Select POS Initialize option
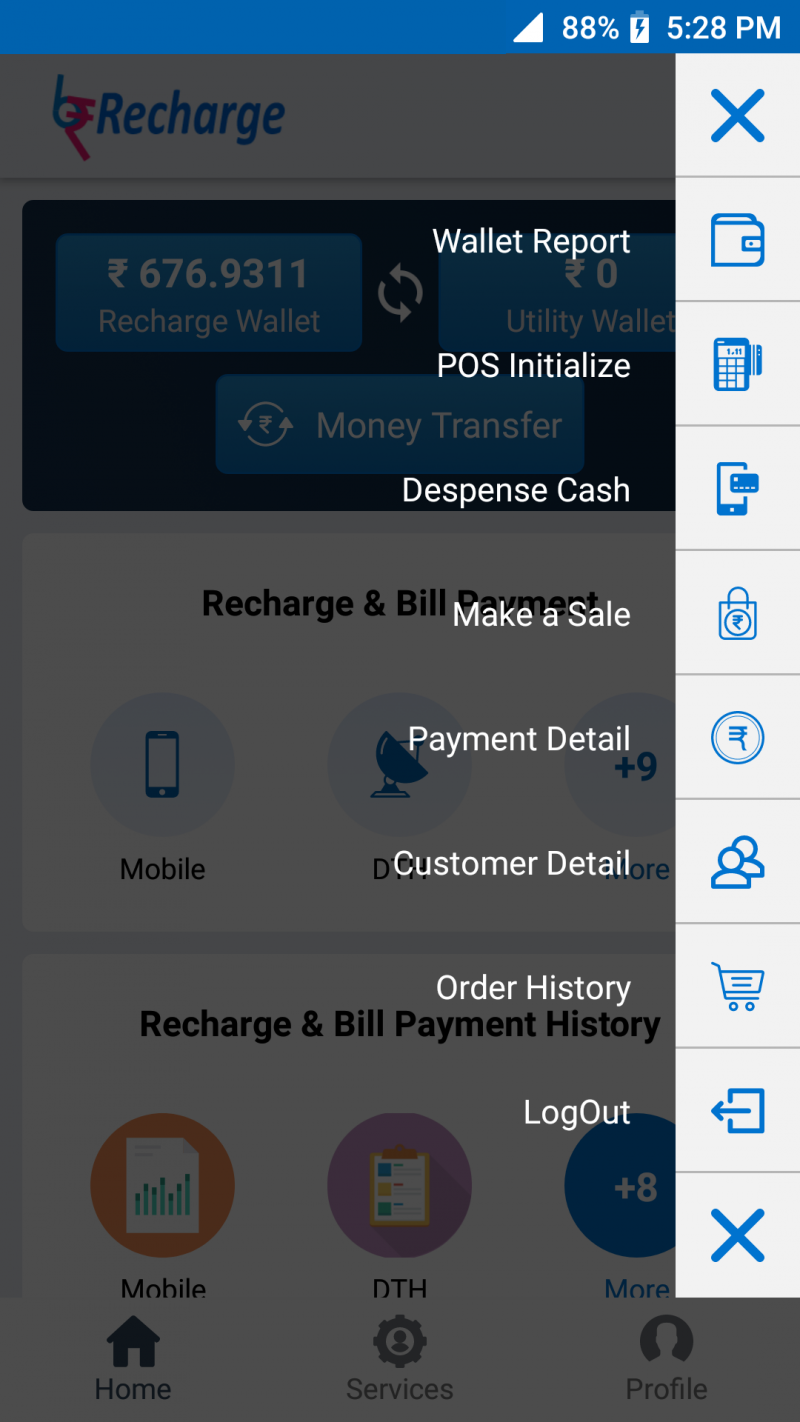 (x=737, y=364)
